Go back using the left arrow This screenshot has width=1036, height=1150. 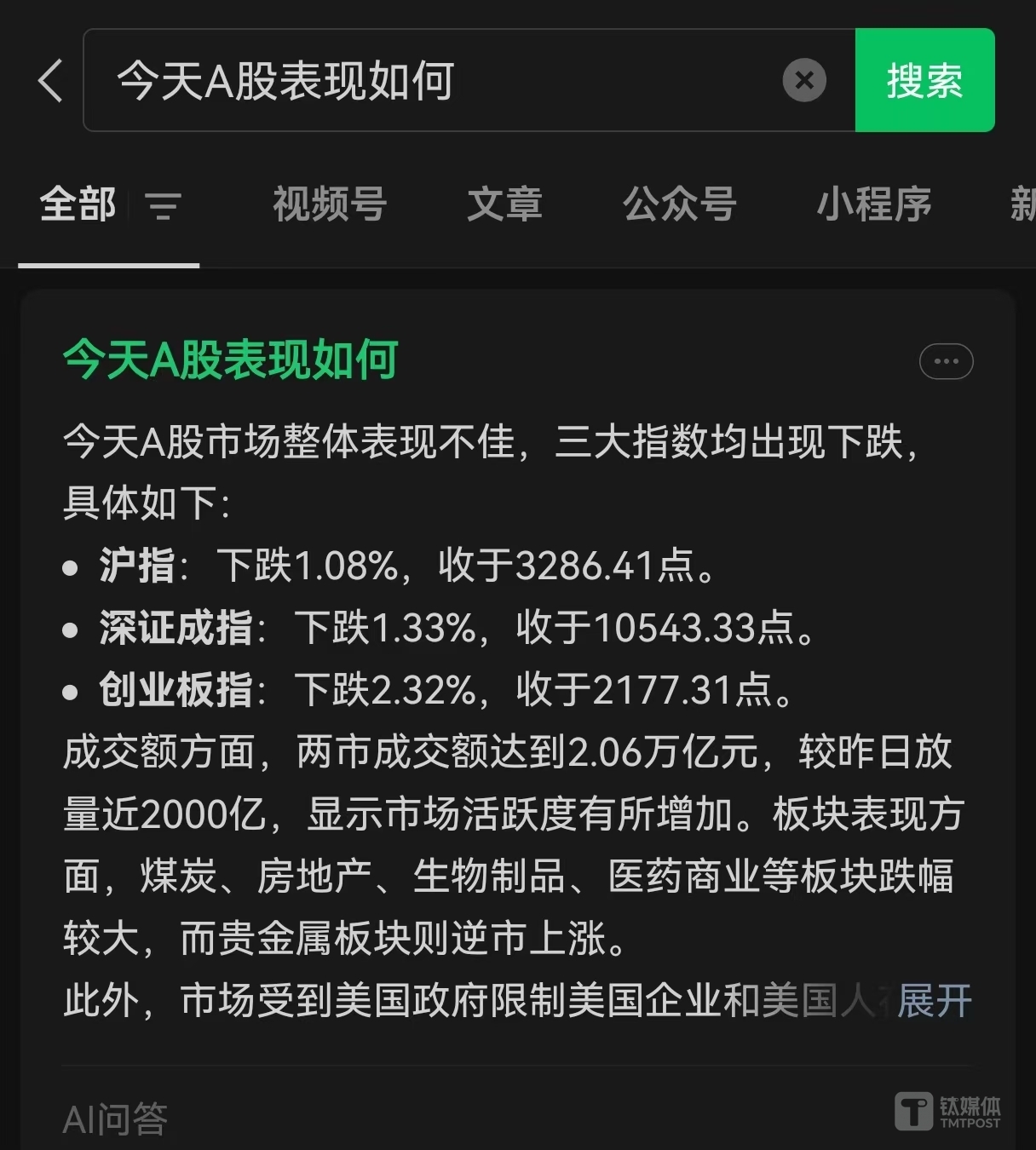tap(50, 81)
